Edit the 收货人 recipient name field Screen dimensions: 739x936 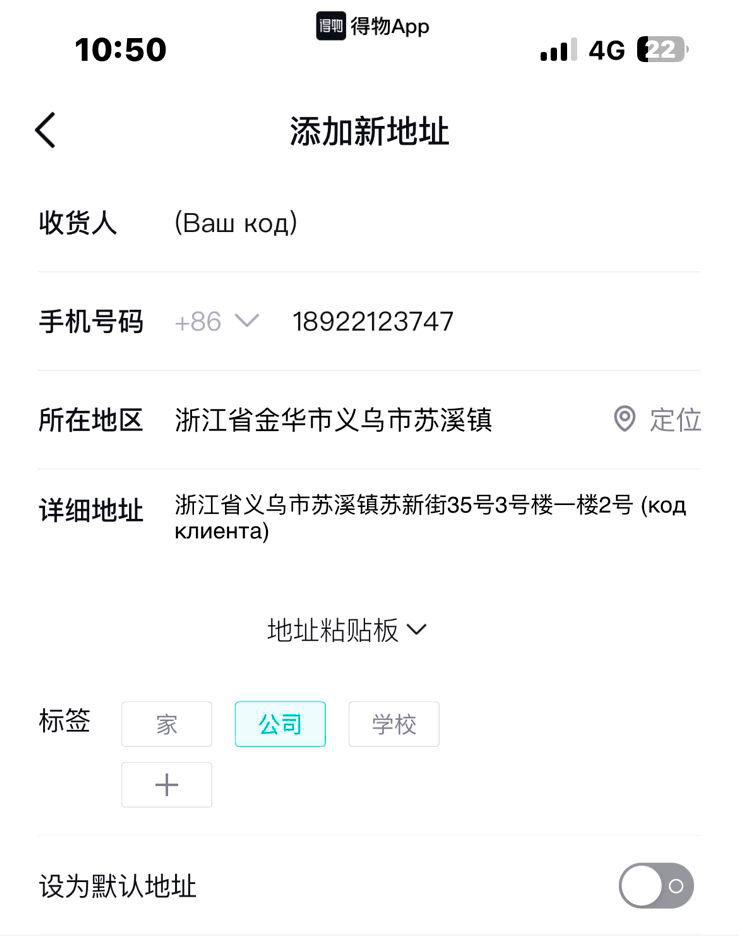[400, 222]
